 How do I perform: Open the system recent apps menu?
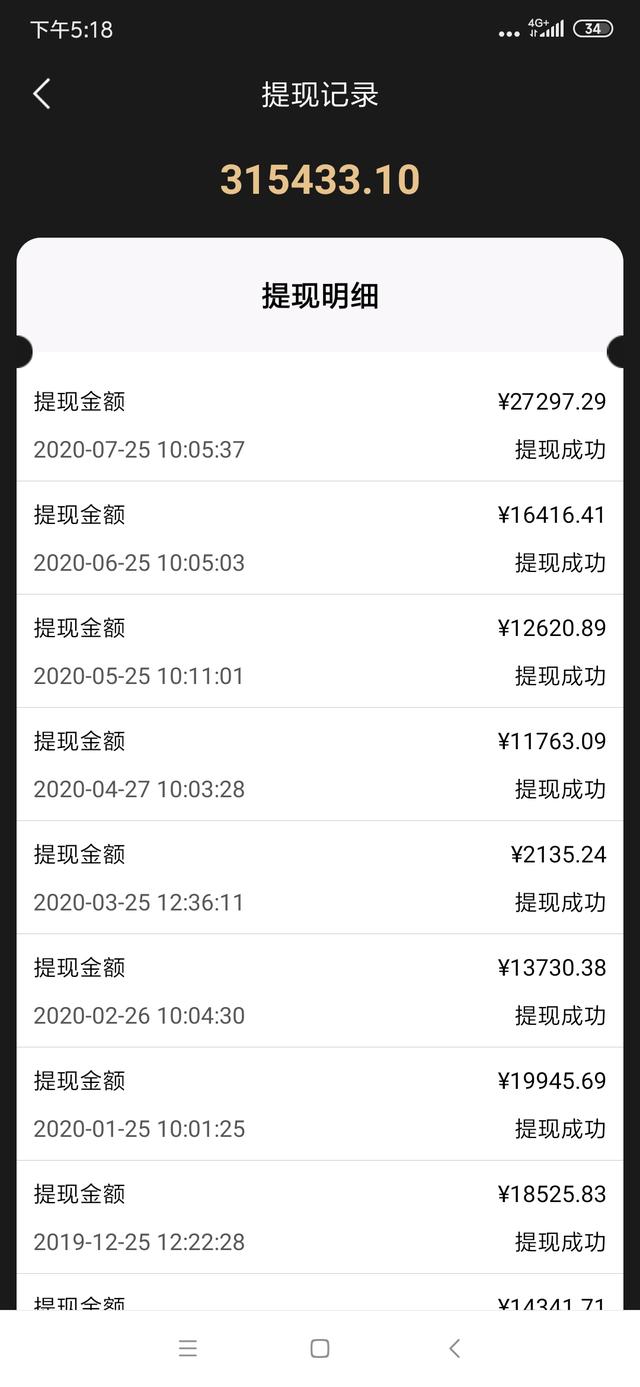188,1348
